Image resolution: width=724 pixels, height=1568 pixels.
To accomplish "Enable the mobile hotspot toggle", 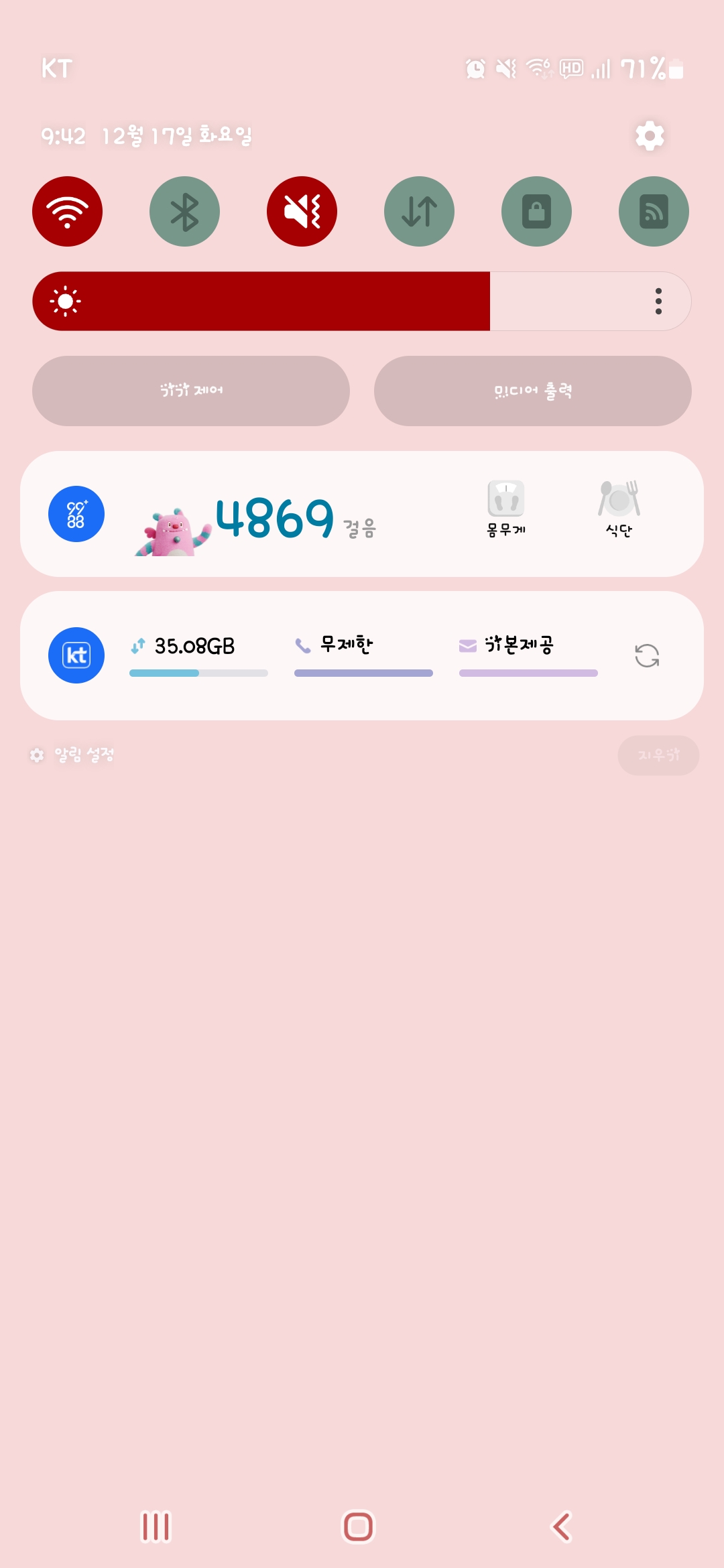I will [654, 212].
